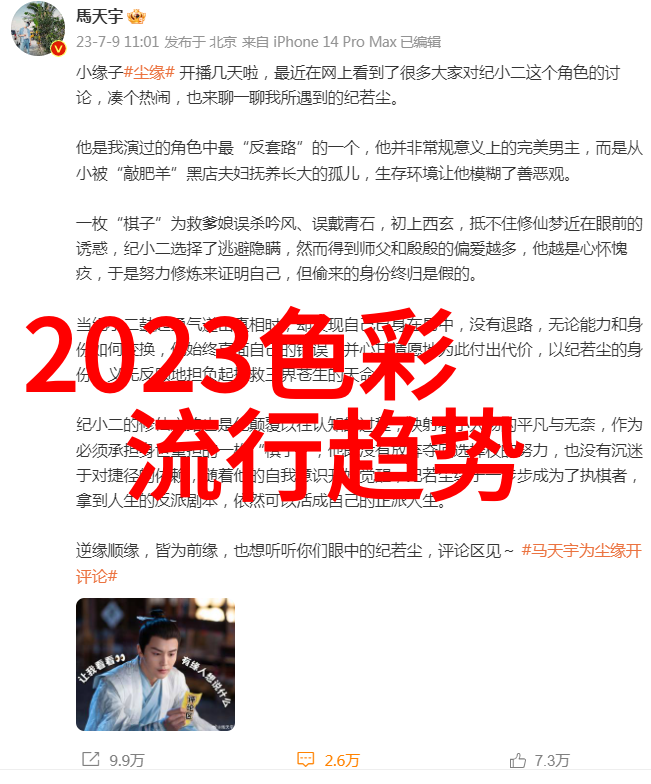View the attached post photo
651x784 pixels.
click(x=155, y=664)
